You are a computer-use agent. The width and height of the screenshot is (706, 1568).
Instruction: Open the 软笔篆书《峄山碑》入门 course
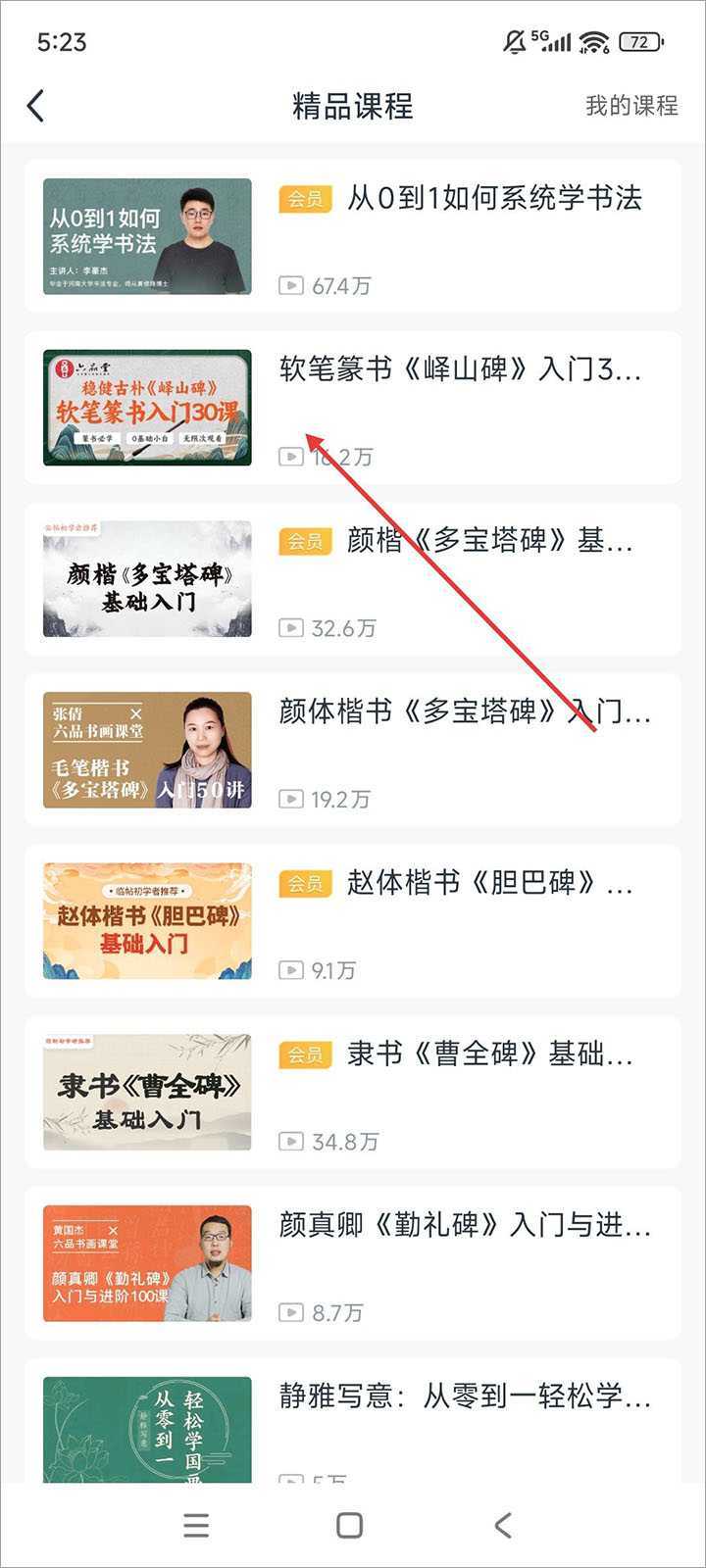353,407
